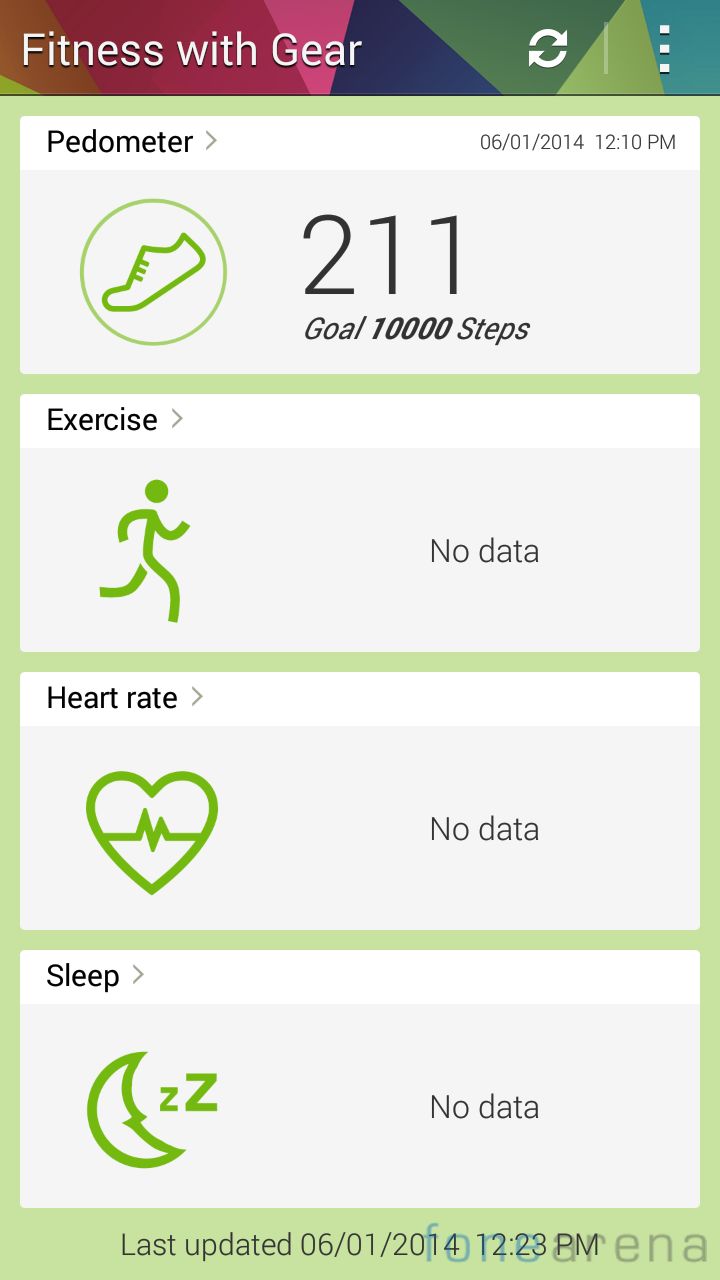Sync fitness data with the refresh icon
This screenshot has height=1280, width=720.
click(x=548, y=48)
